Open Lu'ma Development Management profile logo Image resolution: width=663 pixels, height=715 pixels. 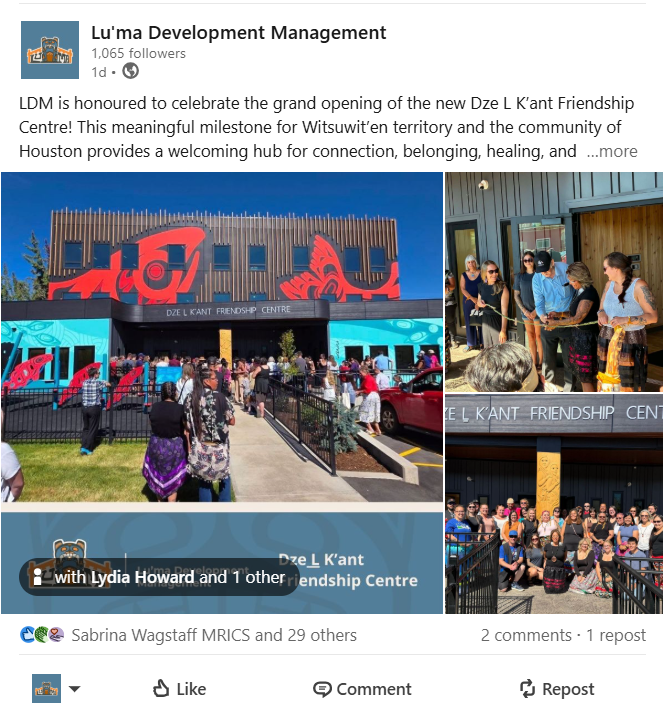click(50, 50)
